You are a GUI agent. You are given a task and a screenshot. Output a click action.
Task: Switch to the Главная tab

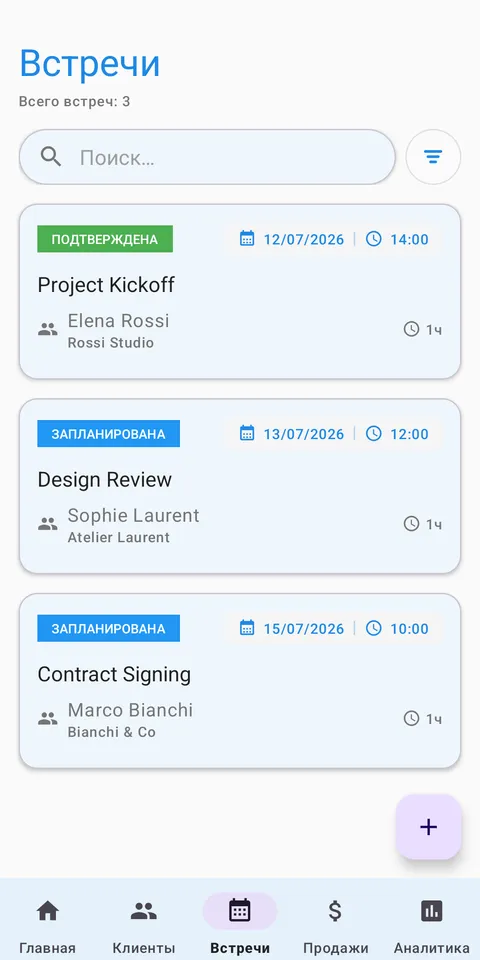(48, 923)
